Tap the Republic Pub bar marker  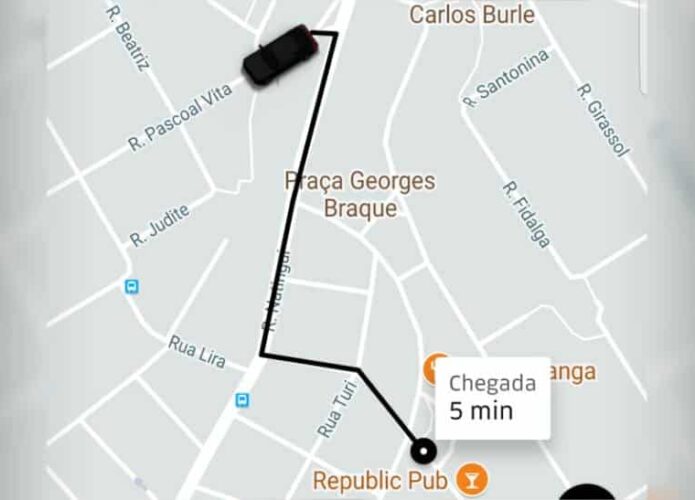point(471,478)
